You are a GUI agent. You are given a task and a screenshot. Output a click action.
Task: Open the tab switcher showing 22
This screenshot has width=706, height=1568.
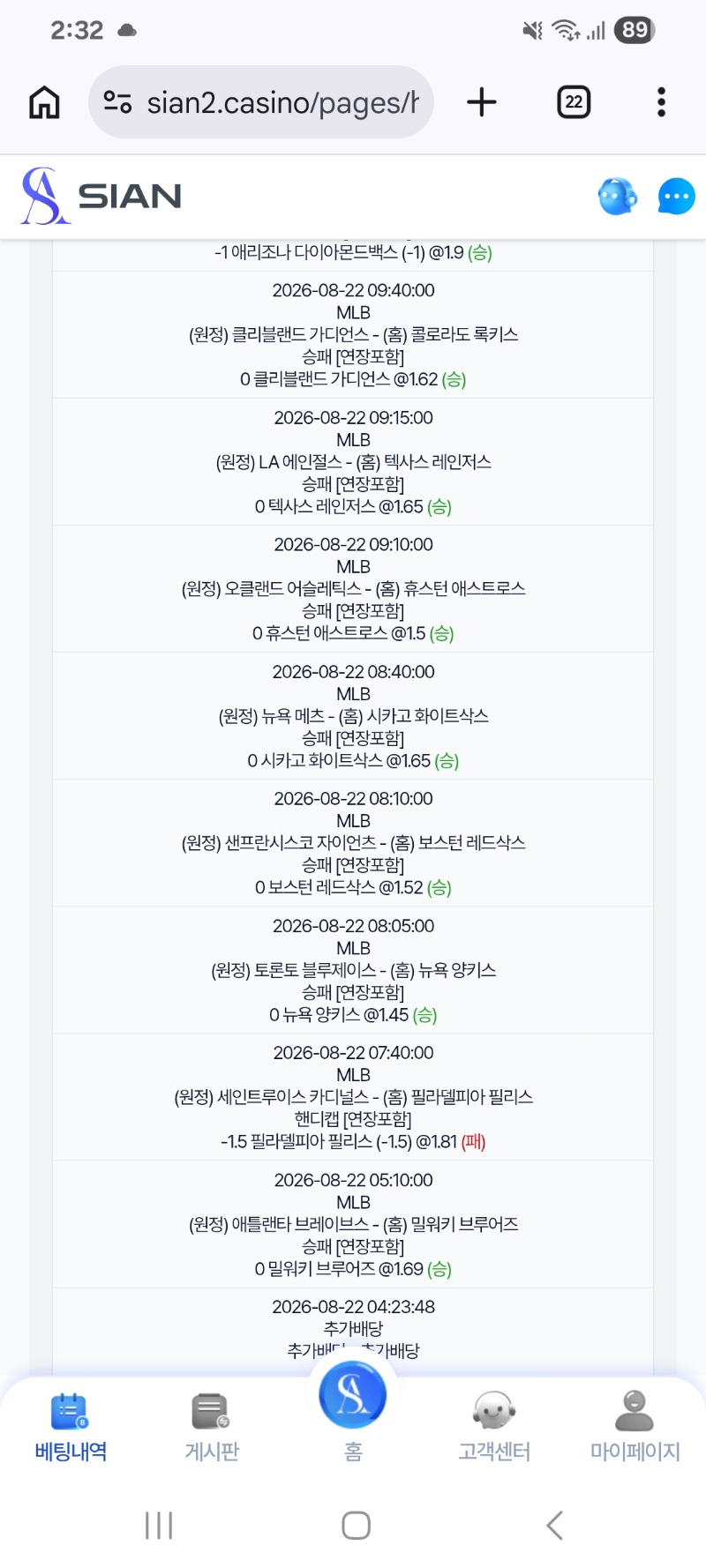point(574,102)
